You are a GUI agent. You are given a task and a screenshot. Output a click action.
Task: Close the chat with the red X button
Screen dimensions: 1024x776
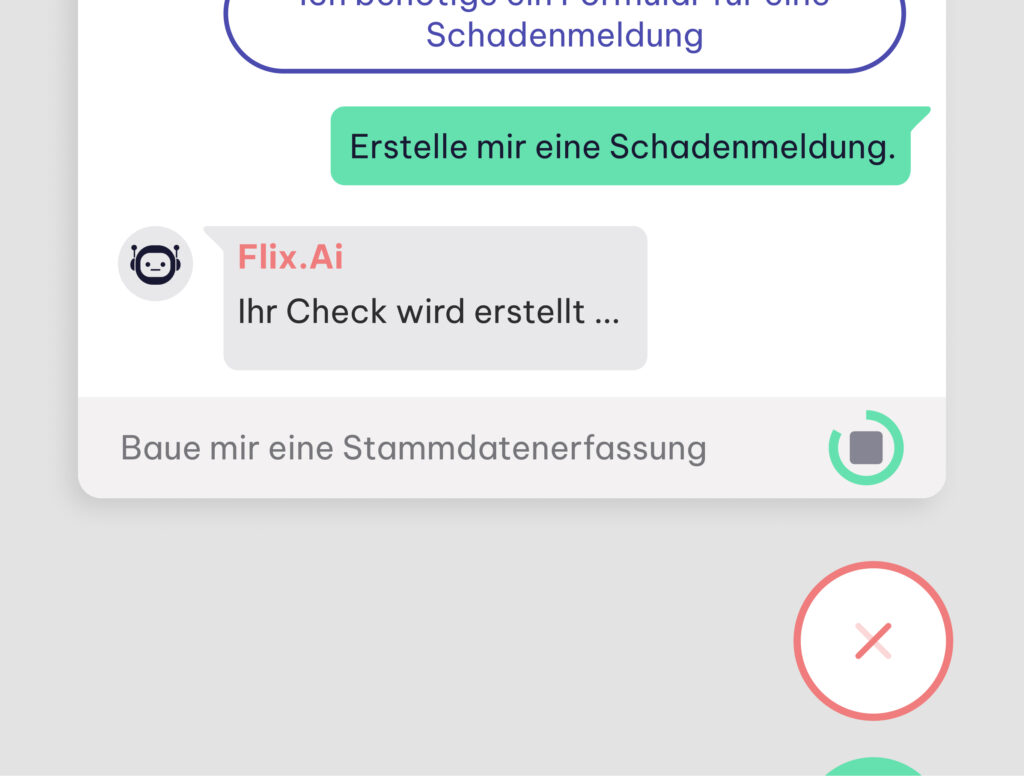tap(873, 641)
